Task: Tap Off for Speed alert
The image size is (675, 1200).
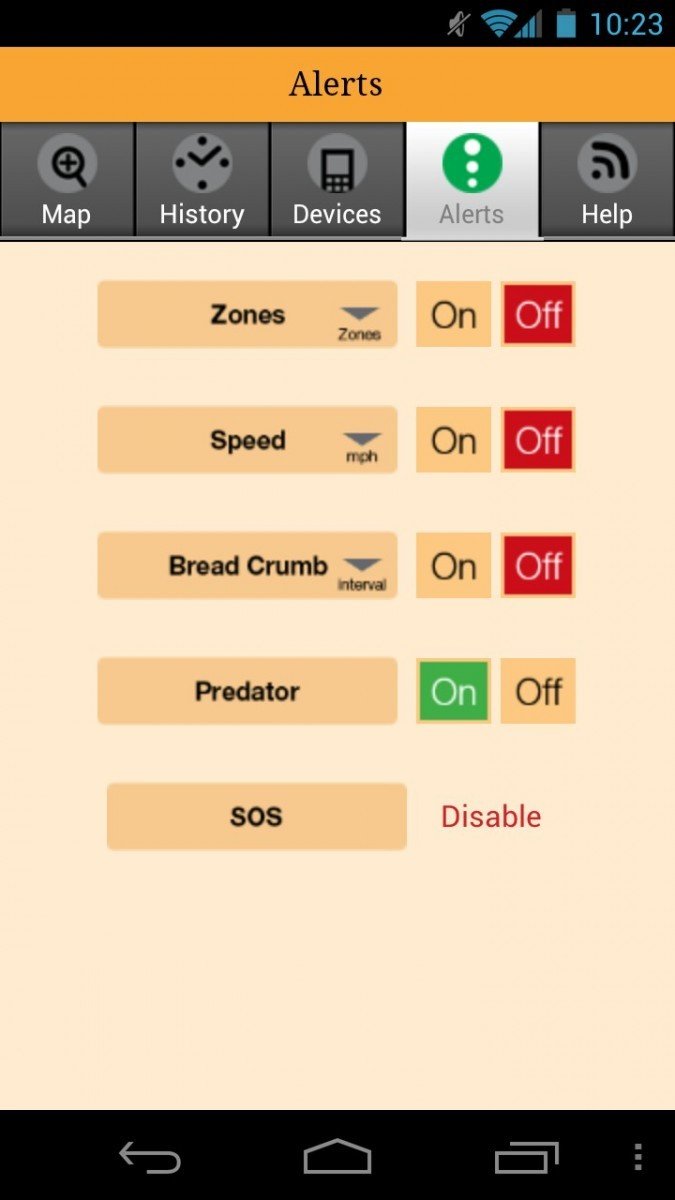Action: (x=538, y=440)
